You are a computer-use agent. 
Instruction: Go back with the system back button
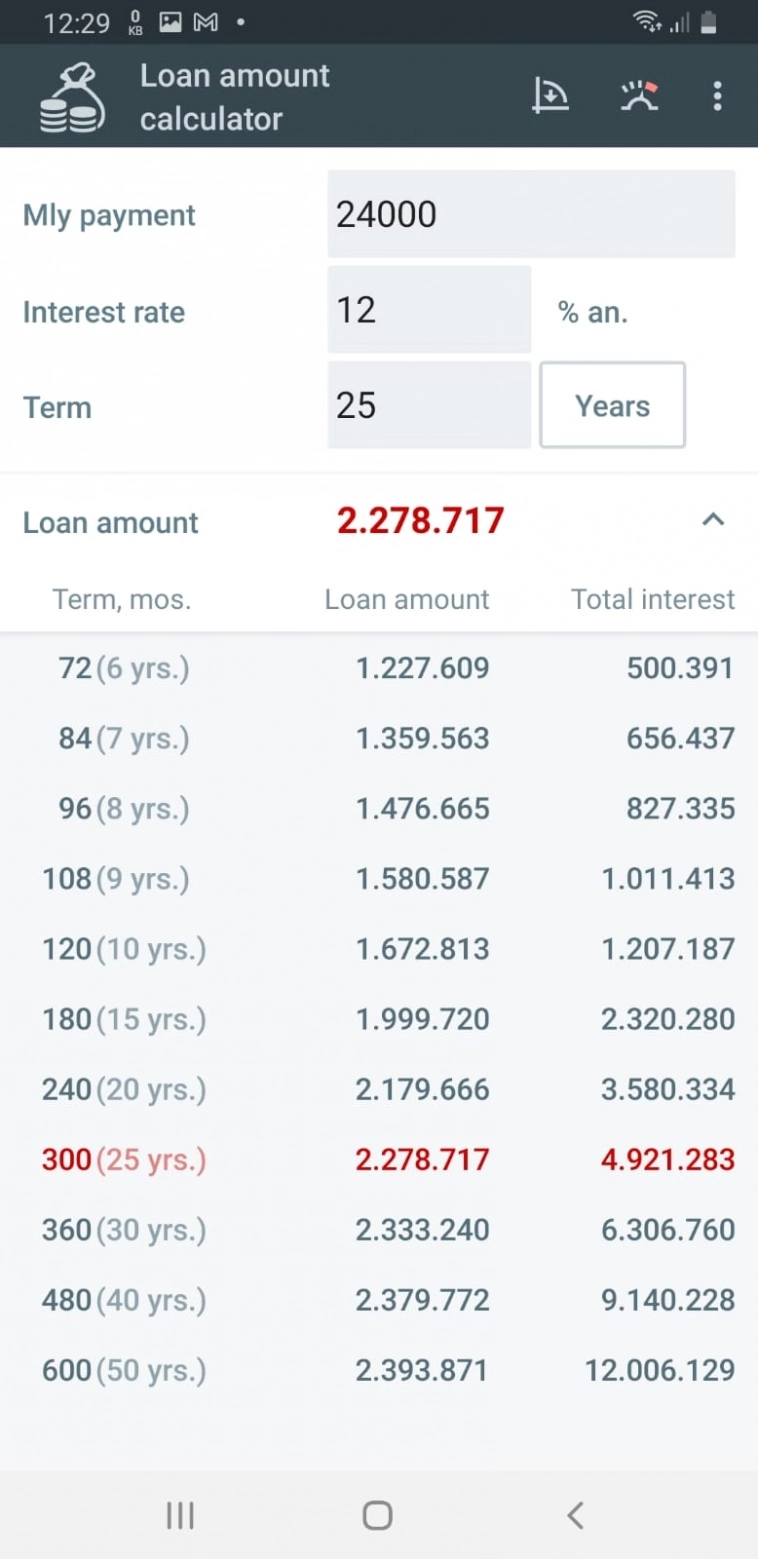(575, 1515)
